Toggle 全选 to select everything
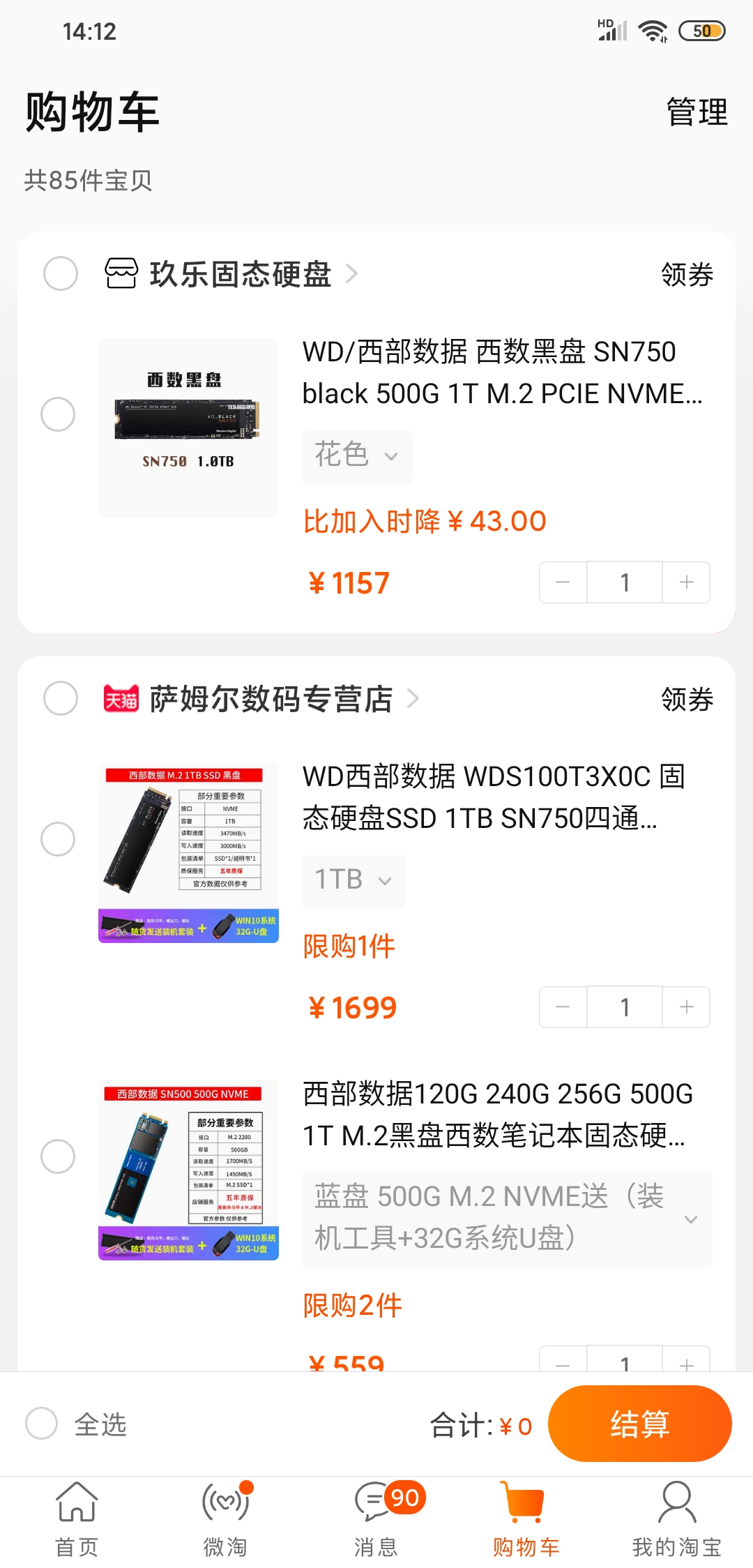 42,1424
